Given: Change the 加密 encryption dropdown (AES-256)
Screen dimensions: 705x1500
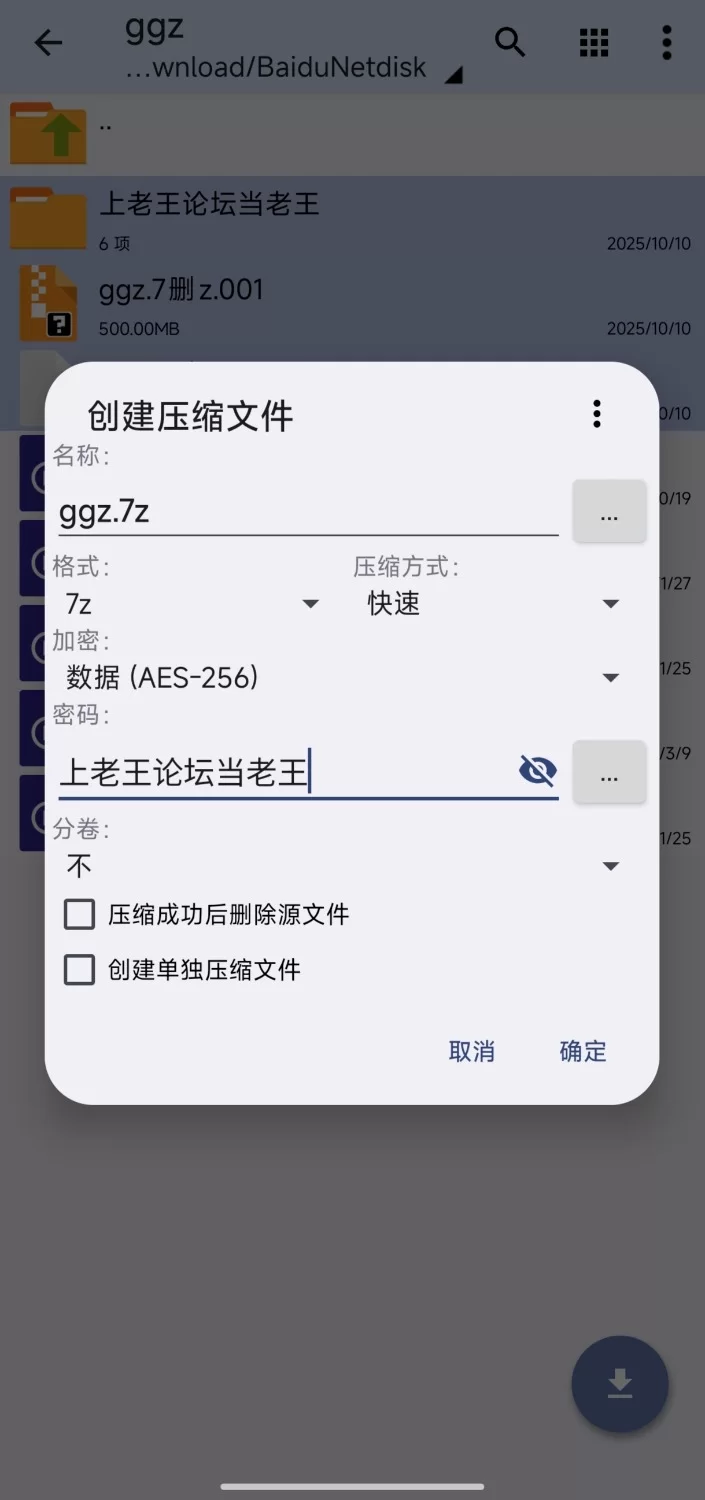Looking at the screenshot, I should click(340, 678).
